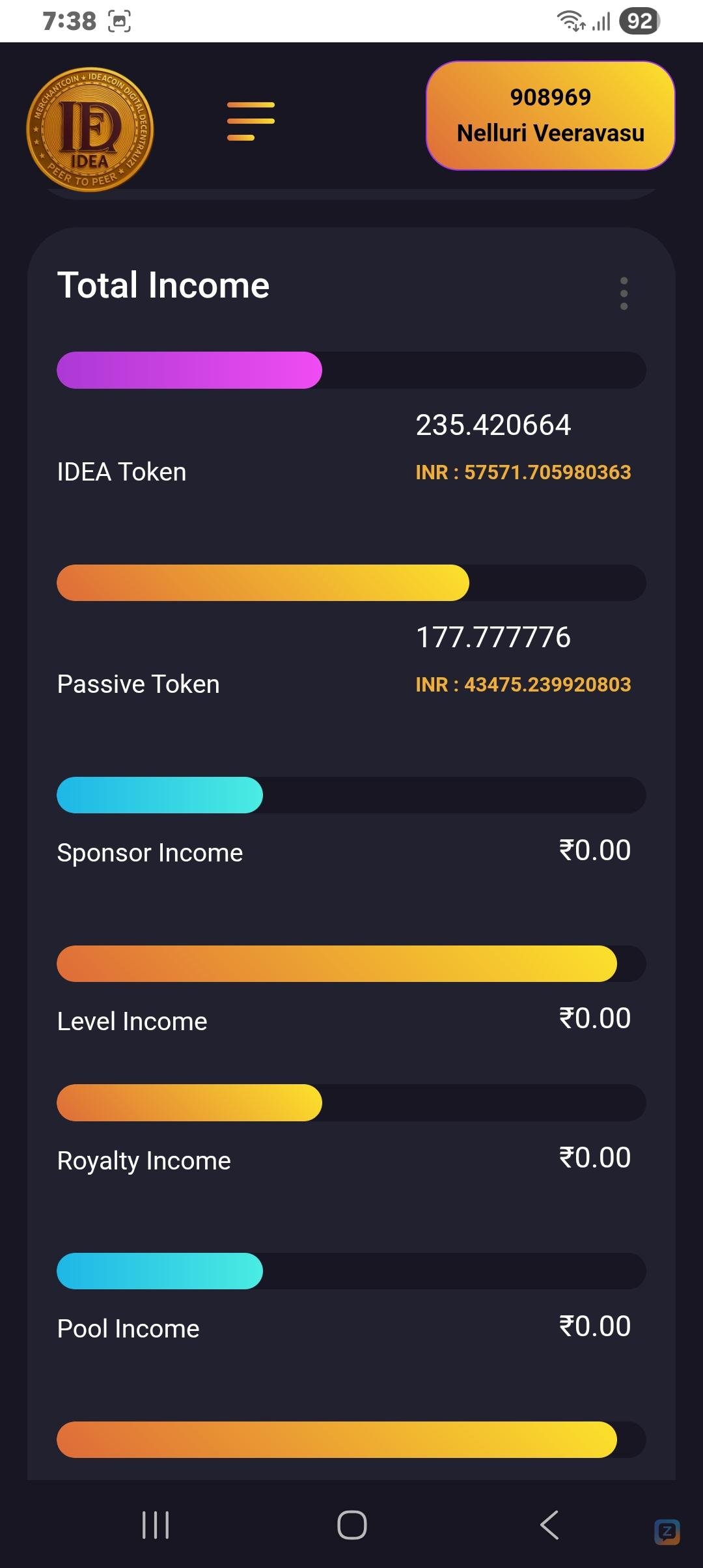Open the Total Income overflow menu
The width and height of the screenshot is (703, 1568).
(x=624, y=293)
